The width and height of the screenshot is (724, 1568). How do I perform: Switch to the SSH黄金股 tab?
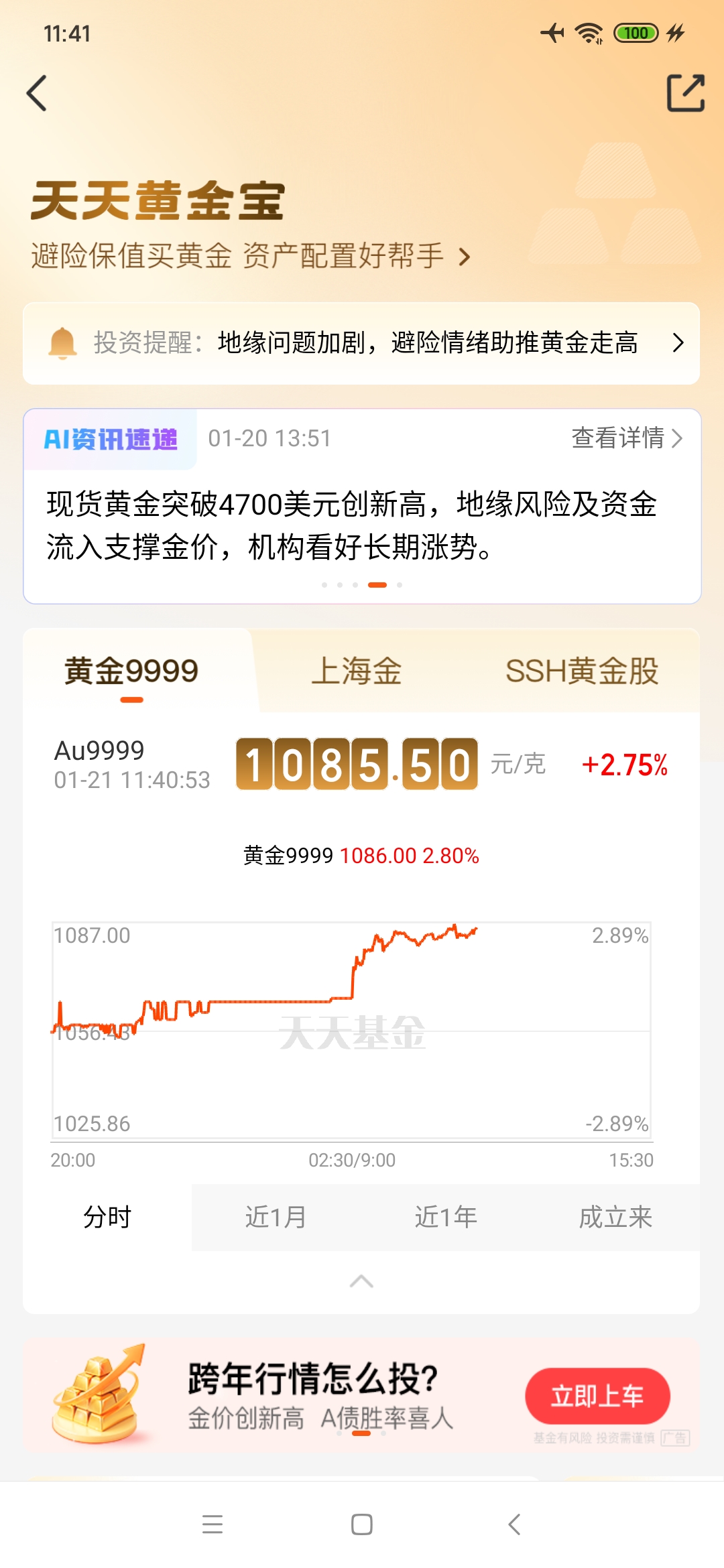click(x=583, y=673)
